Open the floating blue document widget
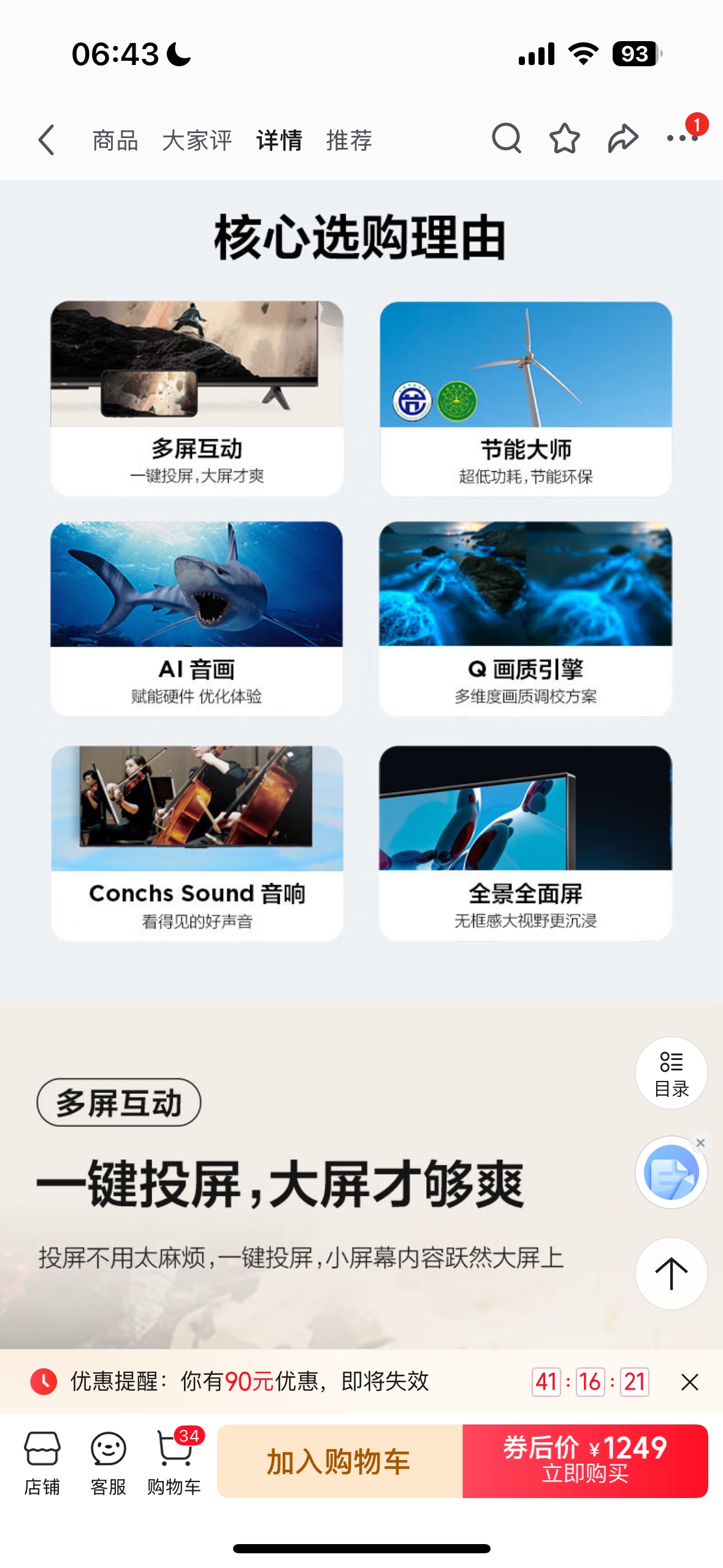This screenshot has width=723, height=1568. (x=670, y=1173)
